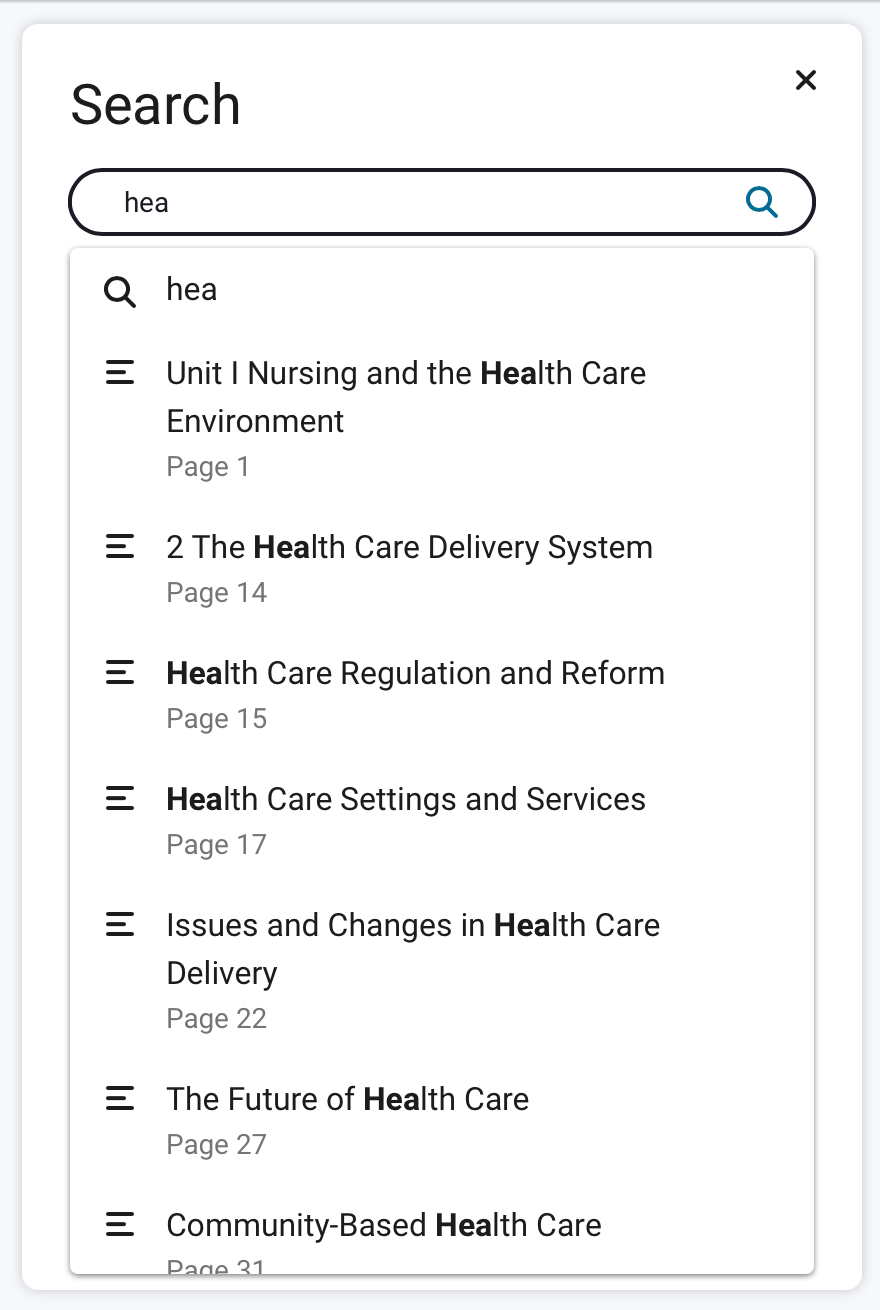Open 'Community-Based Health Care' result
This screenshot has width=880, height=1310.
[x=384, y=1224]
